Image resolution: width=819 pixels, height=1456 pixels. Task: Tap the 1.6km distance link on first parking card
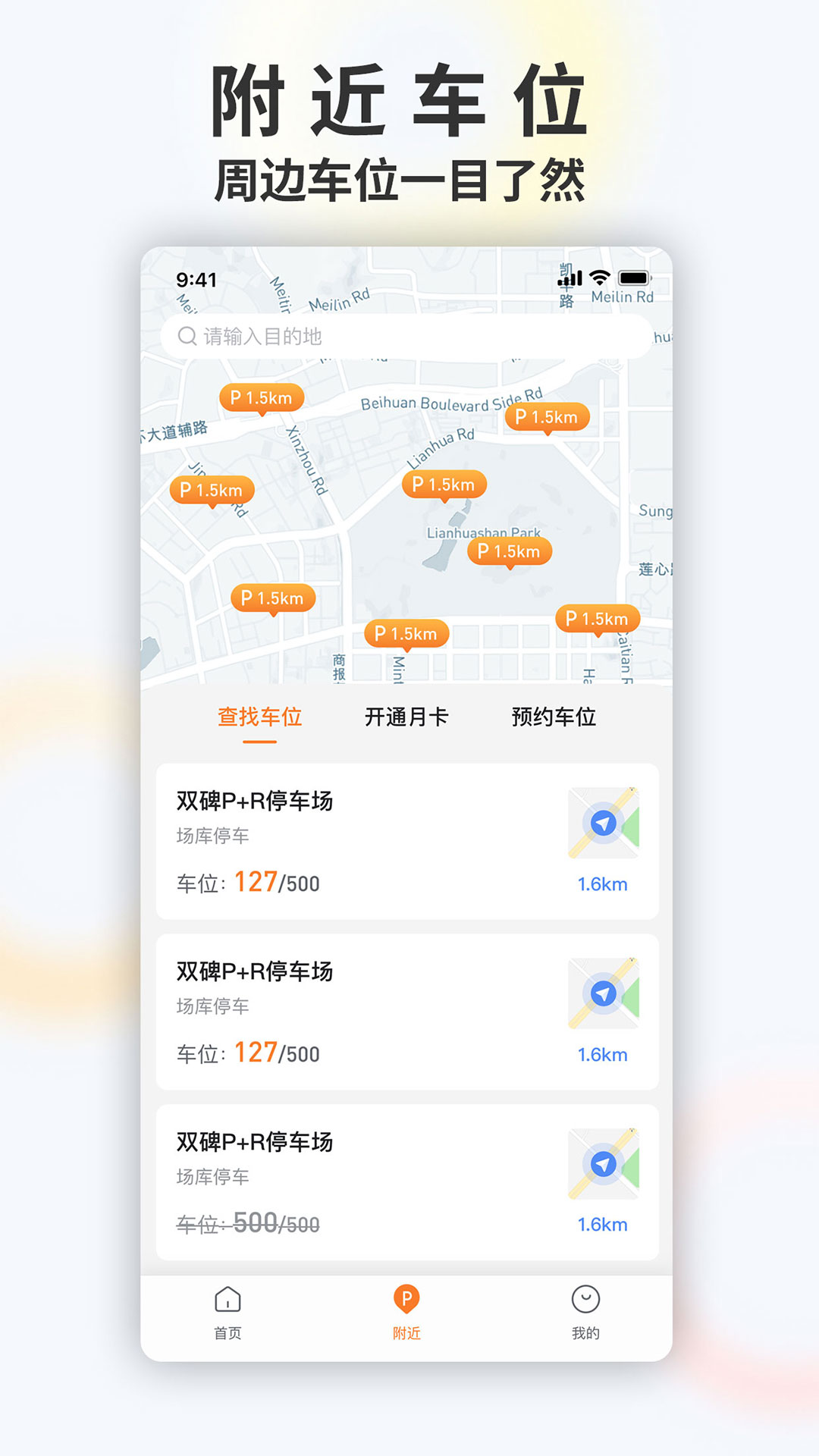tap(601, 883)
